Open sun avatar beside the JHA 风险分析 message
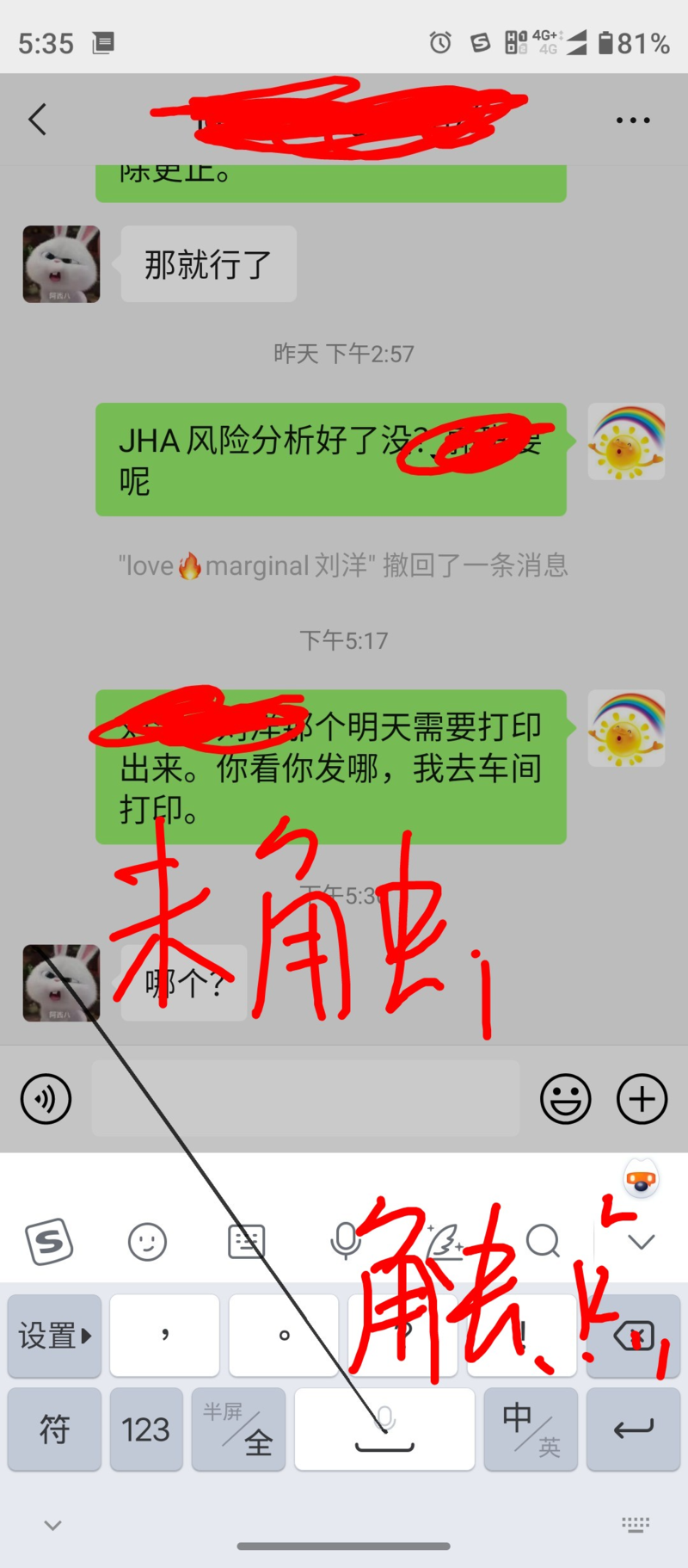688x1568 pixels. tap(626, 441)
